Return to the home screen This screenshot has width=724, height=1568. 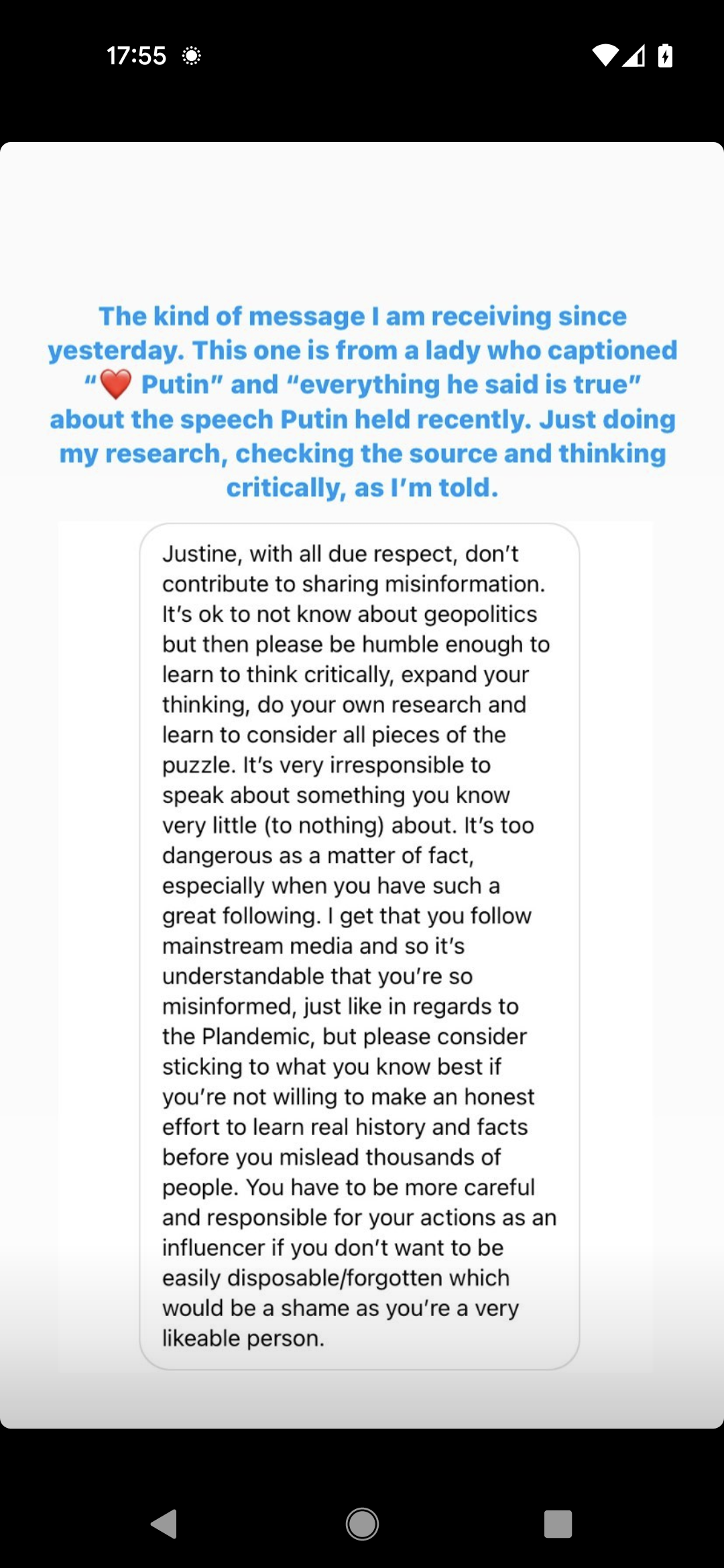(x=362, y=1524)
